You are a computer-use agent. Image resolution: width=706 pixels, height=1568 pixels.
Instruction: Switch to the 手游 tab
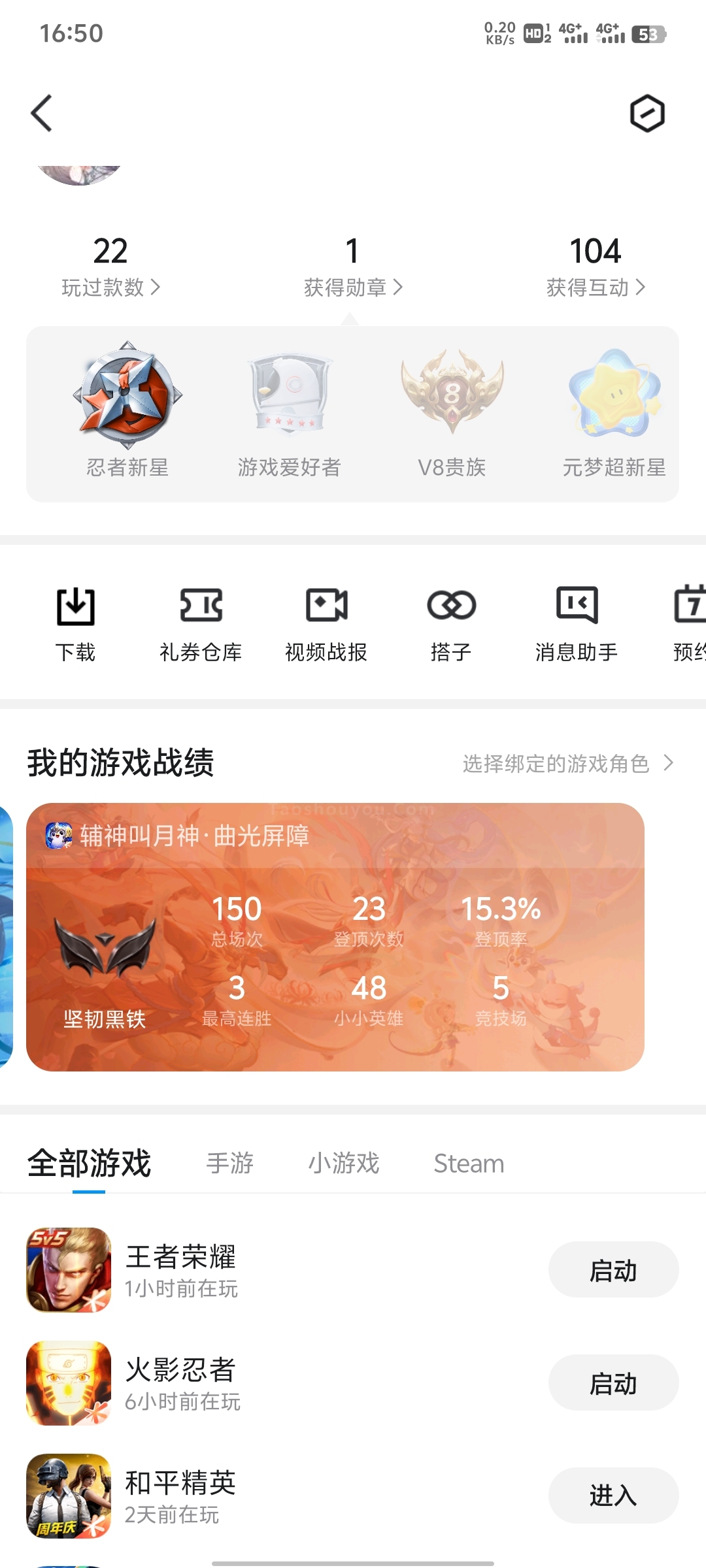[x=230, y=1164]
